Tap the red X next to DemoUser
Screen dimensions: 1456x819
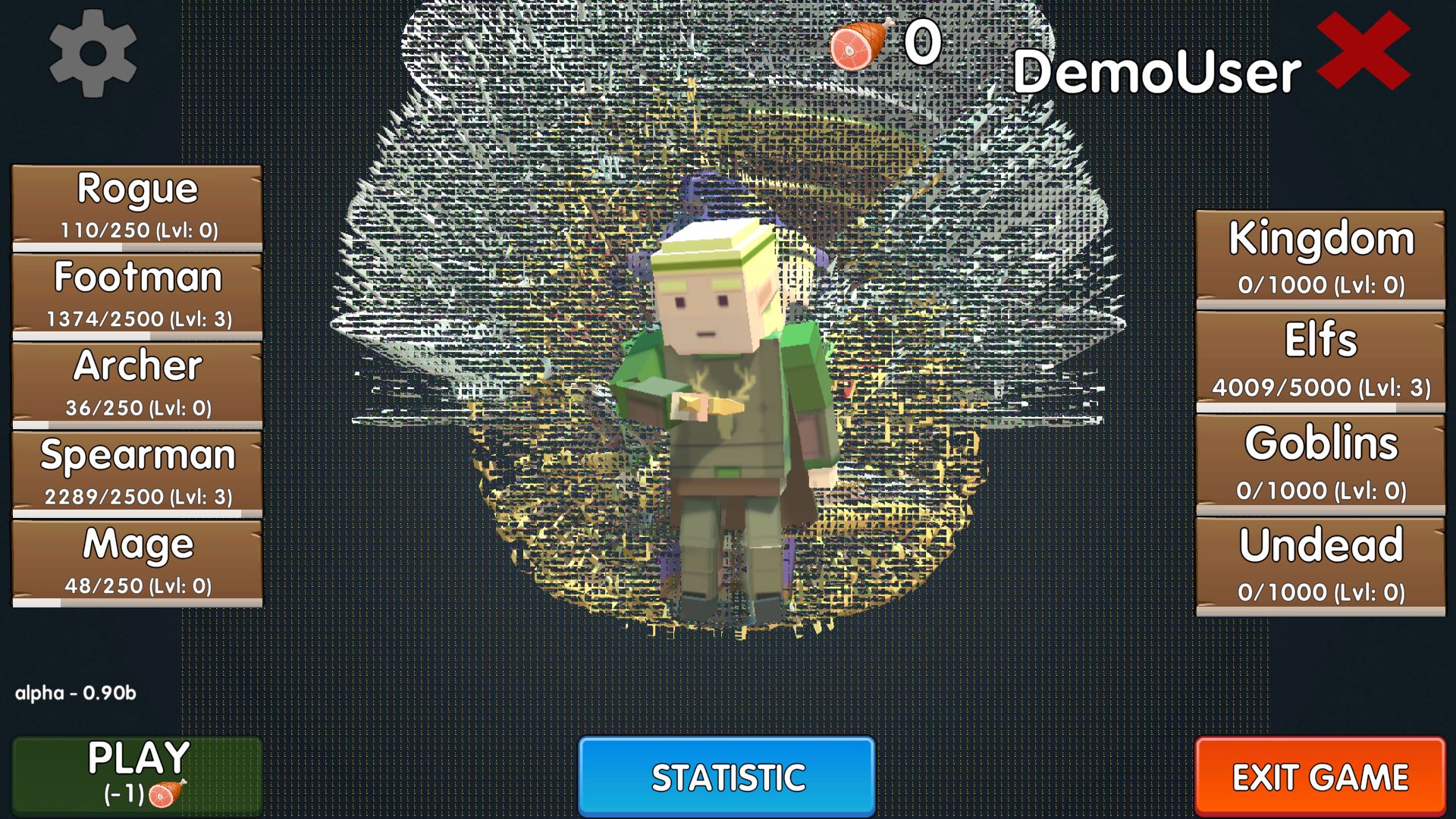(1363, 51)
